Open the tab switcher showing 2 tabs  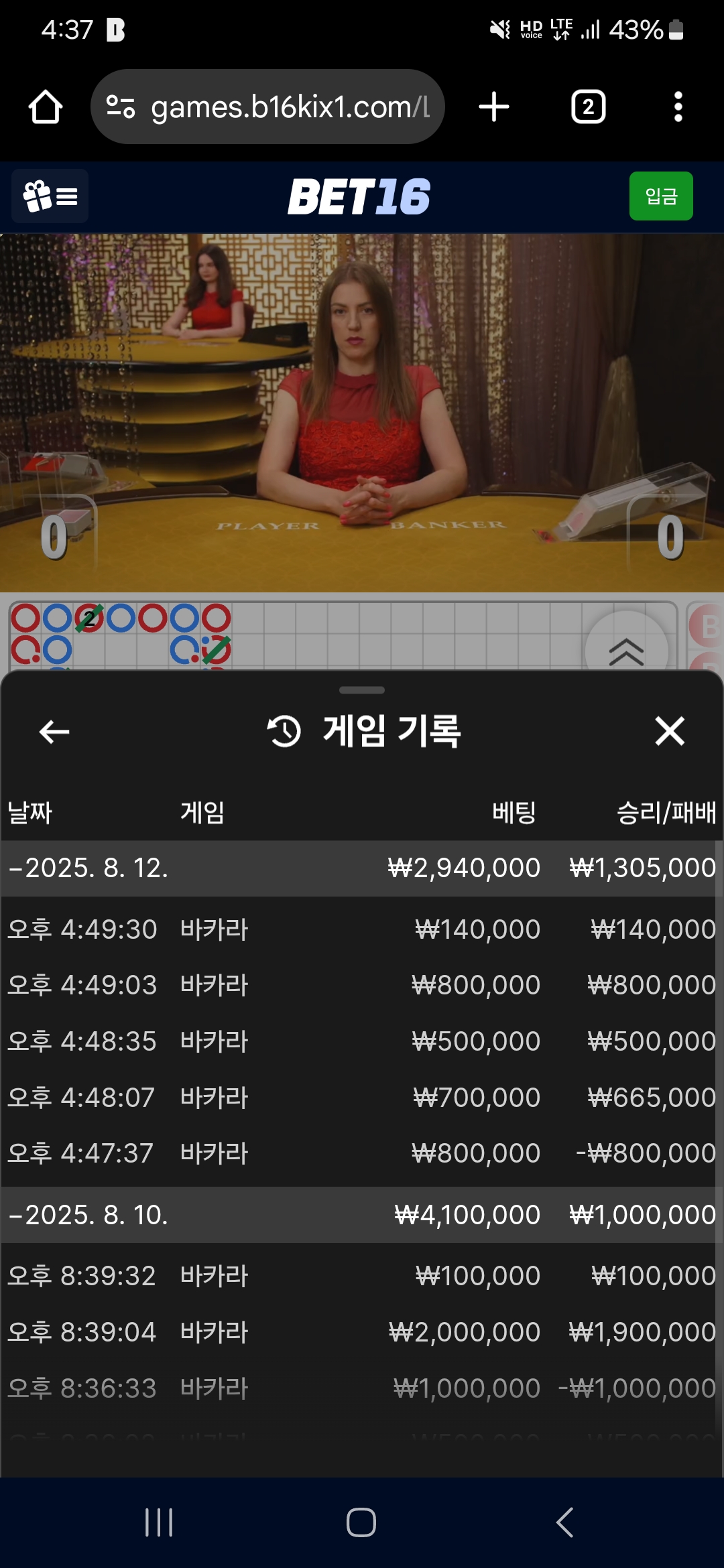(x=588, y=107)
